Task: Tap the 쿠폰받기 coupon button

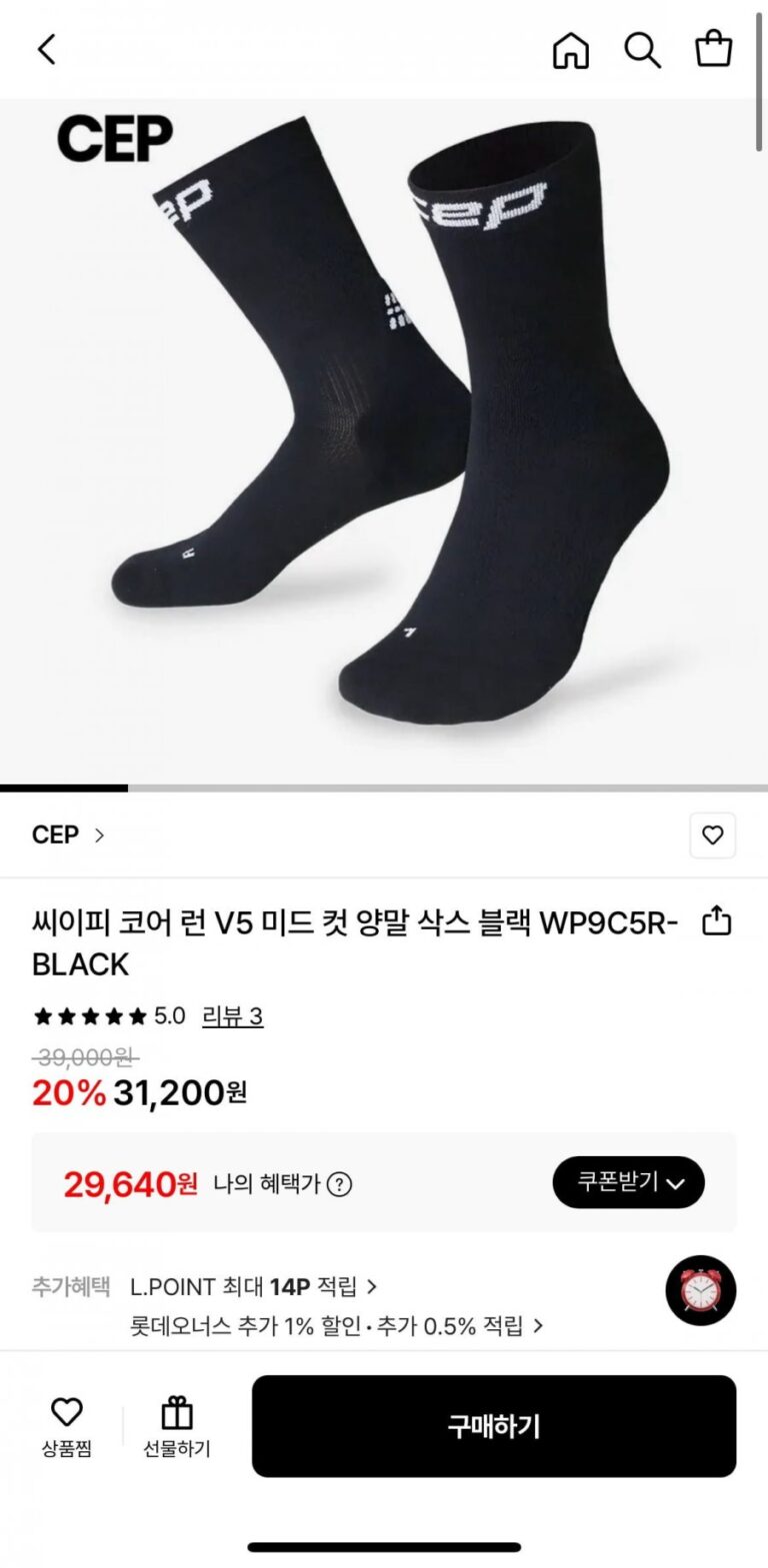Action: coord(628,1183)
